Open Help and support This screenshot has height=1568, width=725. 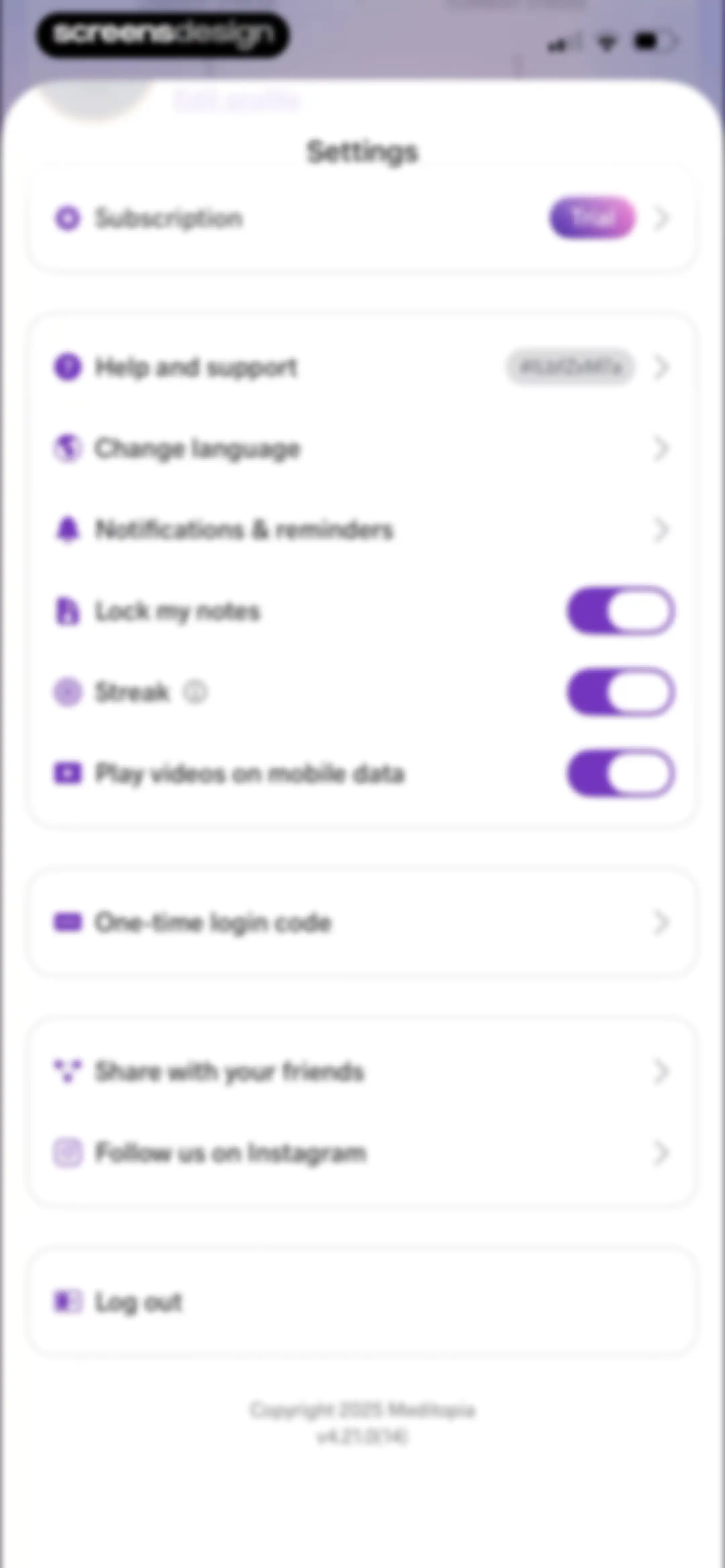click(x=362, y=367)
